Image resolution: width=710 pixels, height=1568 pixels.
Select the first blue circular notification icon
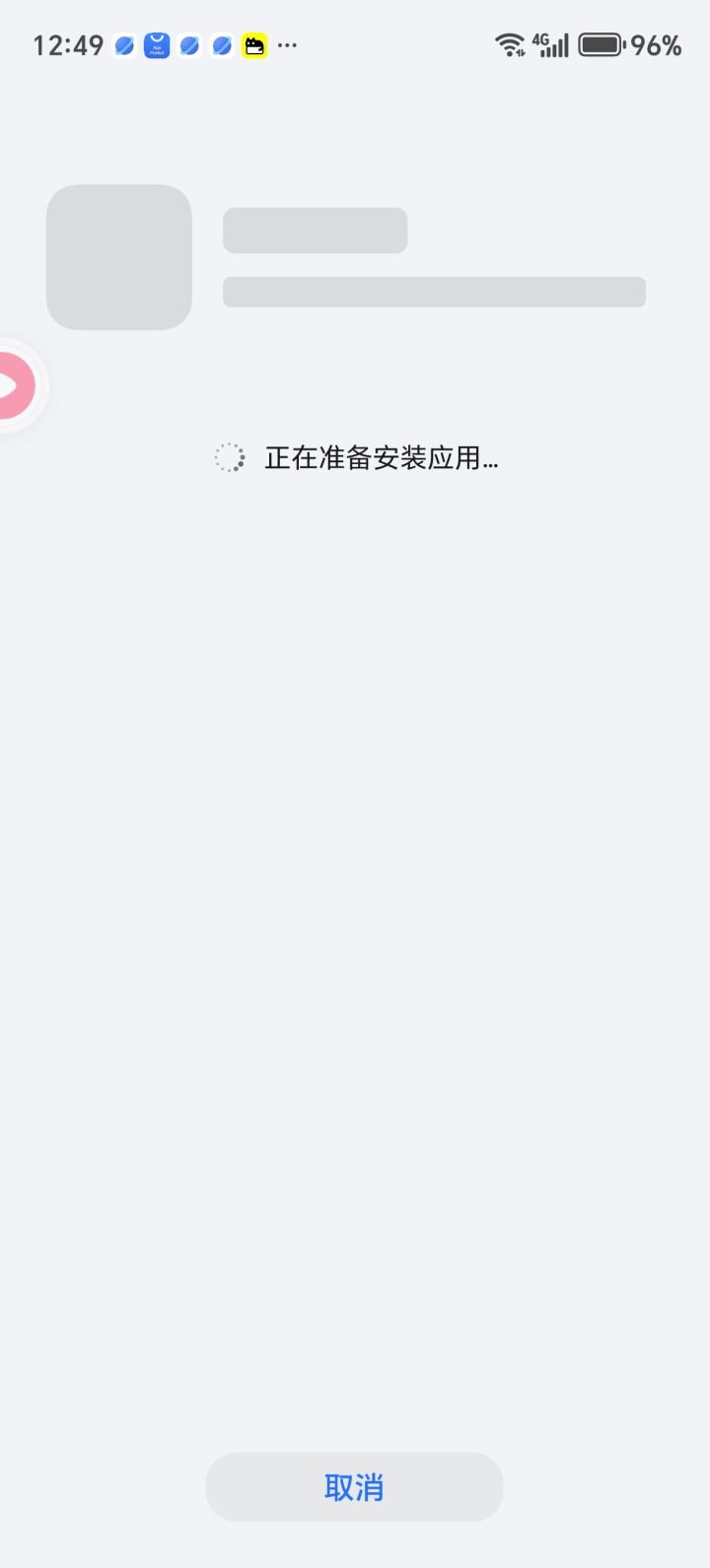click(124, 44)
